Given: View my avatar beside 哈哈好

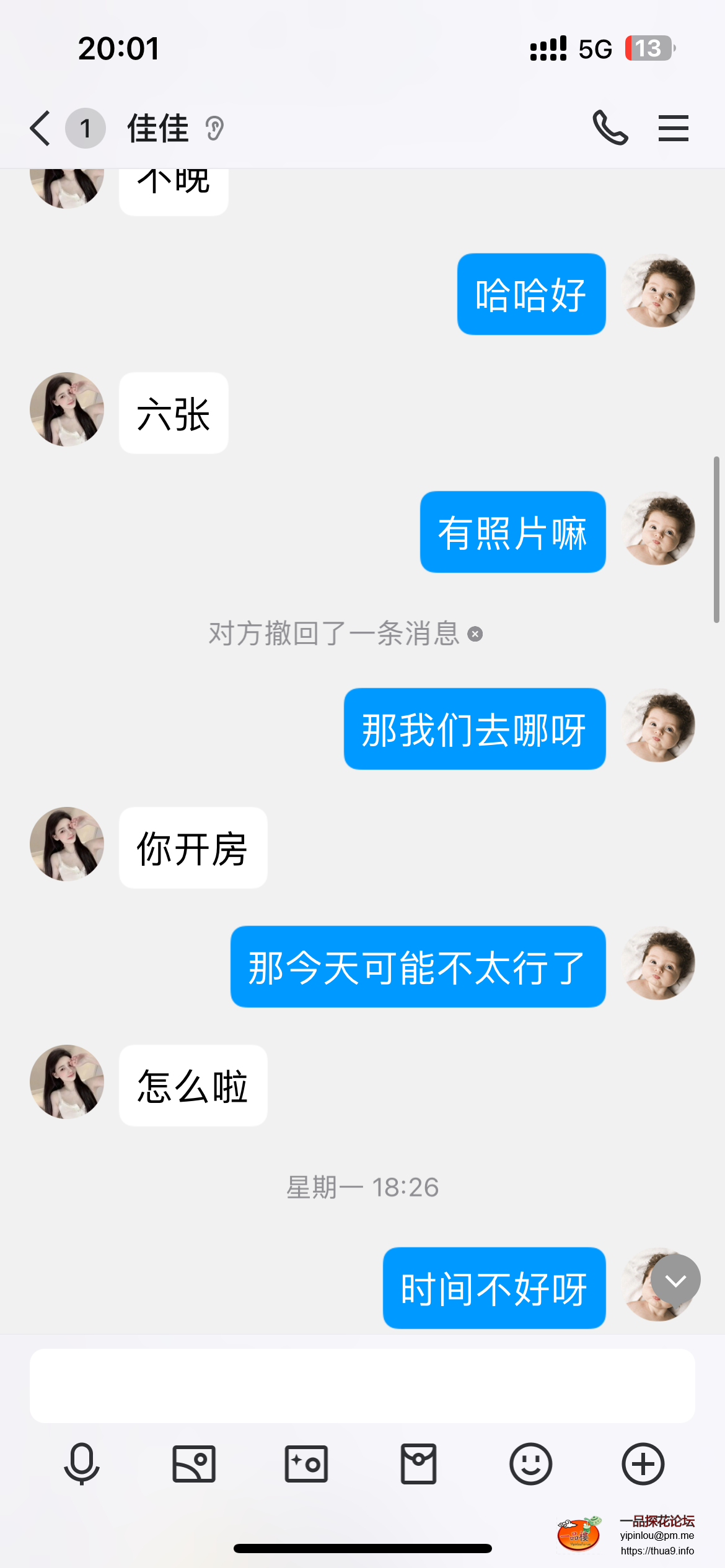Looking at the screenshot, I should 659,290.
